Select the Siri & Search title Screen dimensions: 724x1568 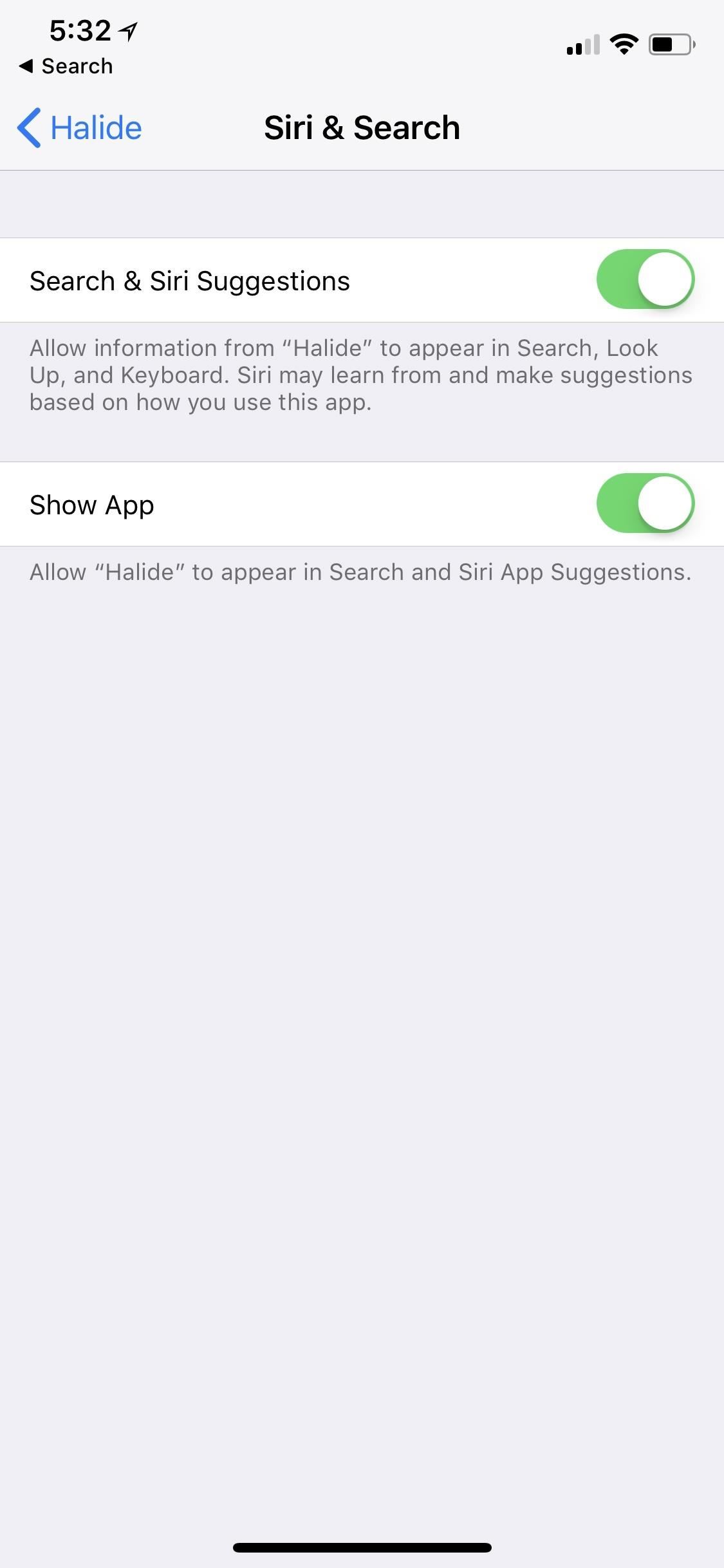click(361, 127)
